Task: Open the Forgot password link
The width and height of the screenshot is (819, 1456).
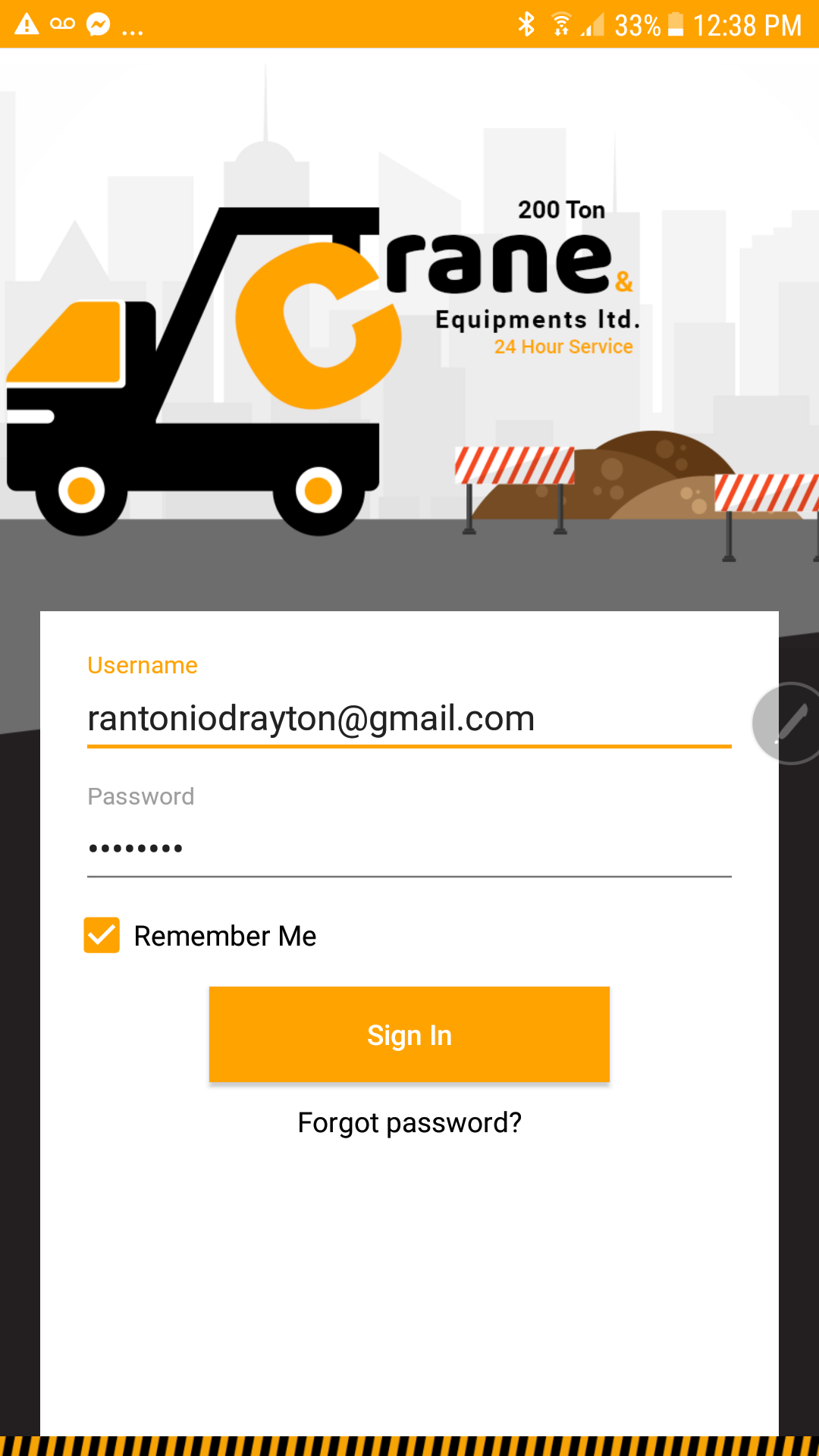Action: (409, 1122)
